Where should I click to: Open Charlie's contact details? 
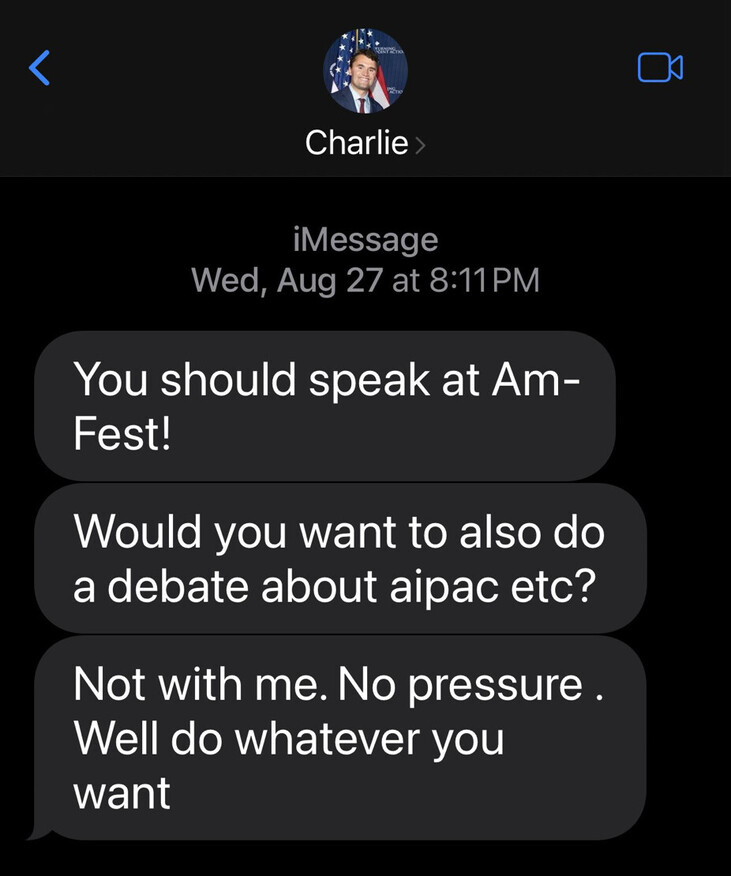coord(365,142)
